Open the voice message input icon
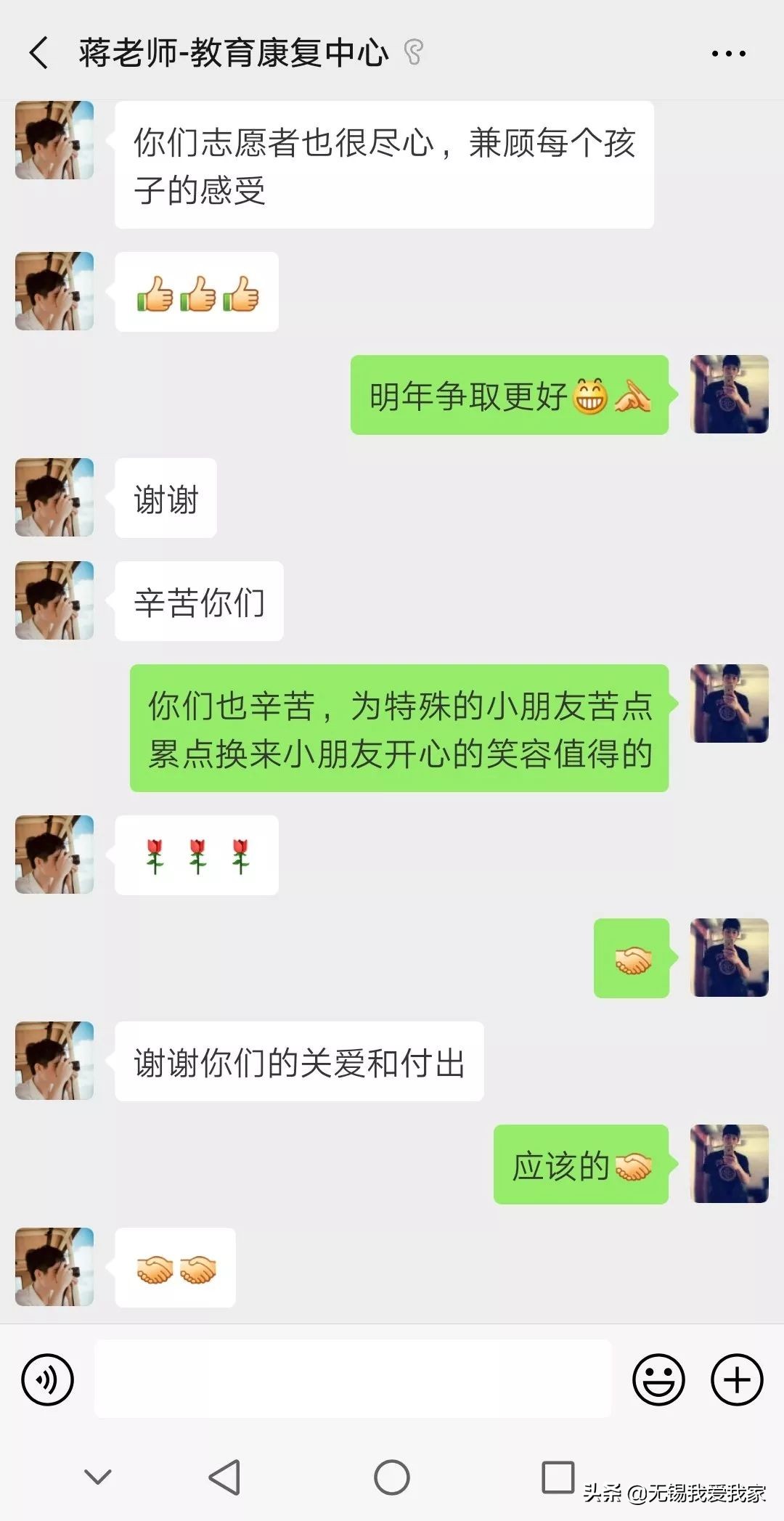 click(49, 1378)
